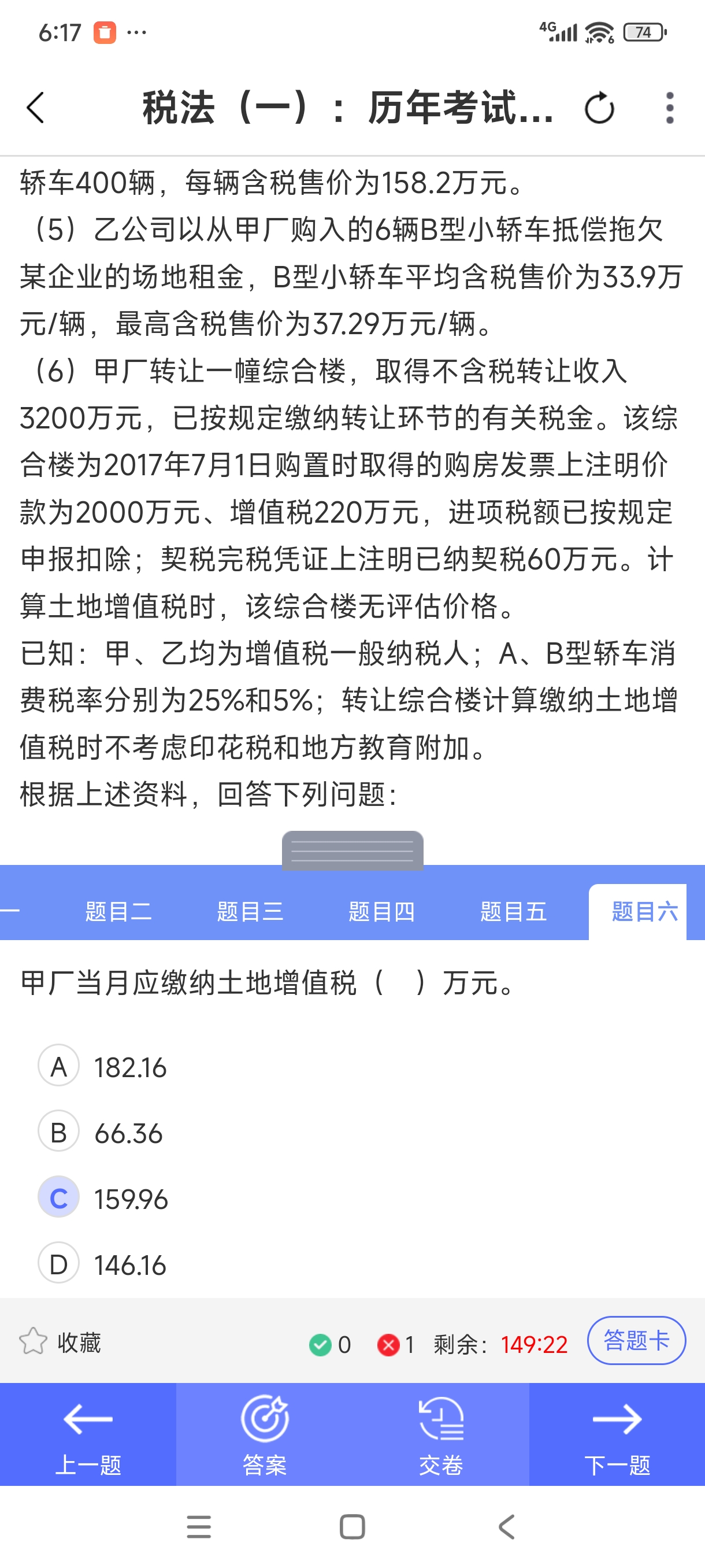Submit the exam with 交卷
This screenshot has height=1568, width=705.
point(441,1434)
